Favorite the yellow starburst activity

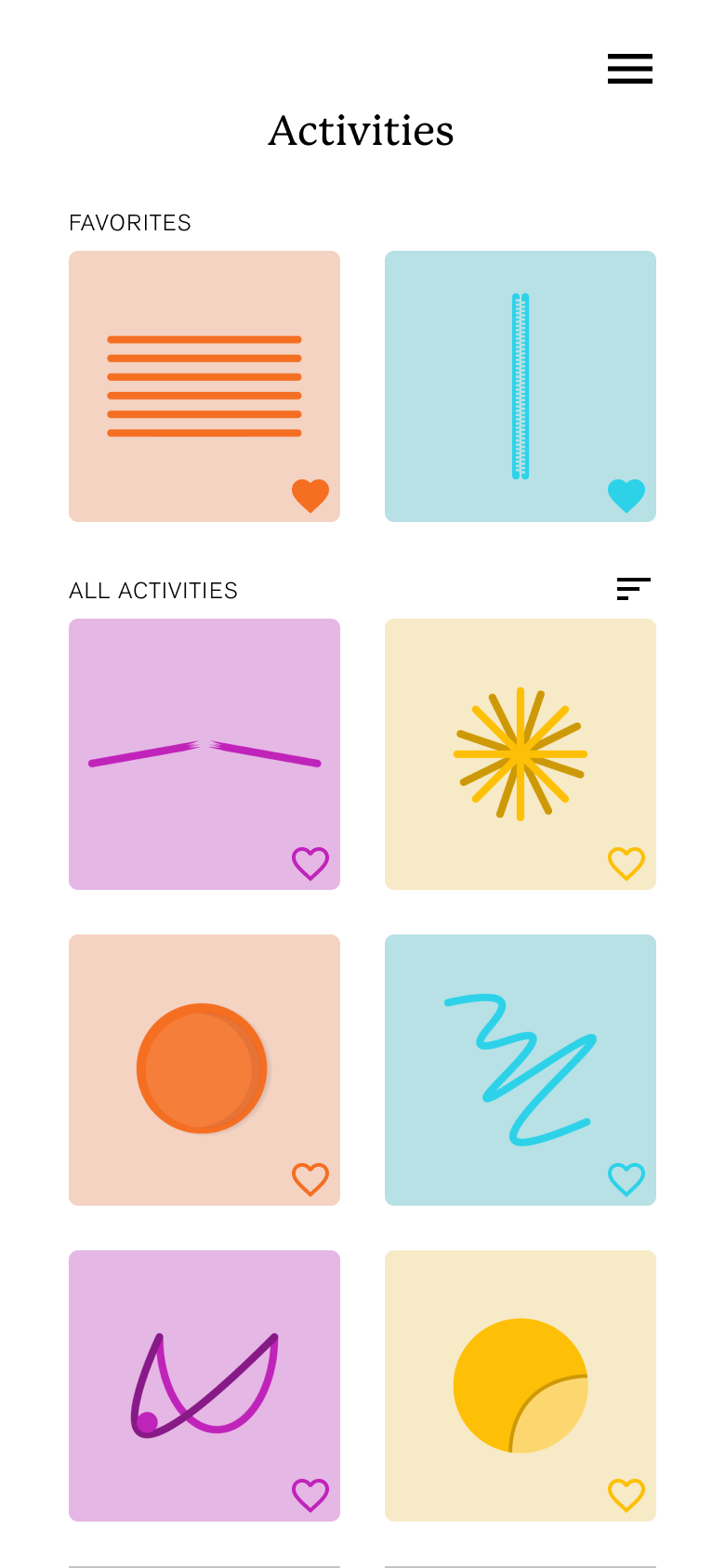(626, 863)
